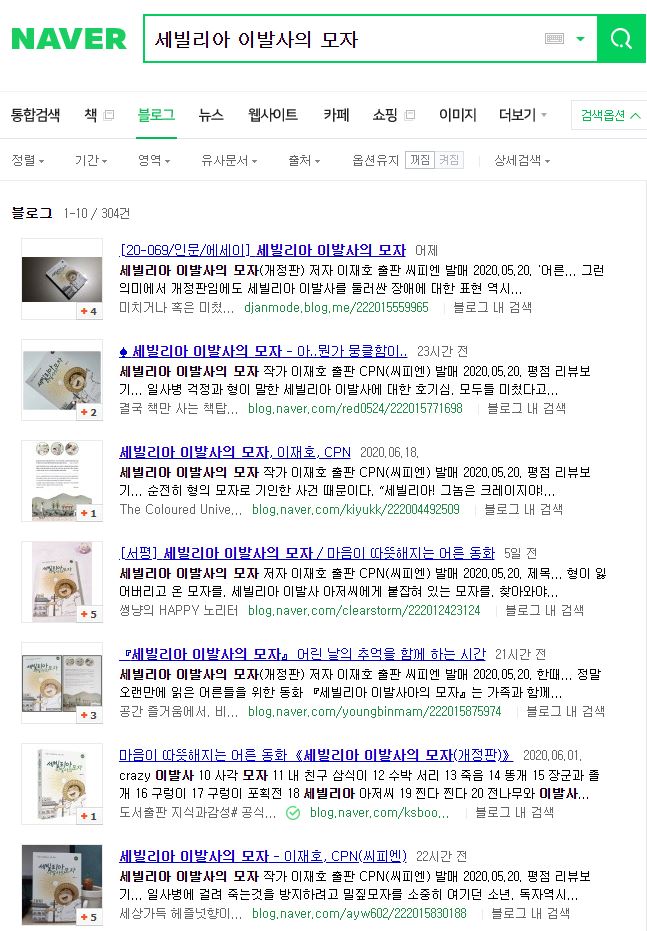Screen dimensions: 647x931
Task: Open the on-screen keyboard icon in search box
Action: pos(555,39)
